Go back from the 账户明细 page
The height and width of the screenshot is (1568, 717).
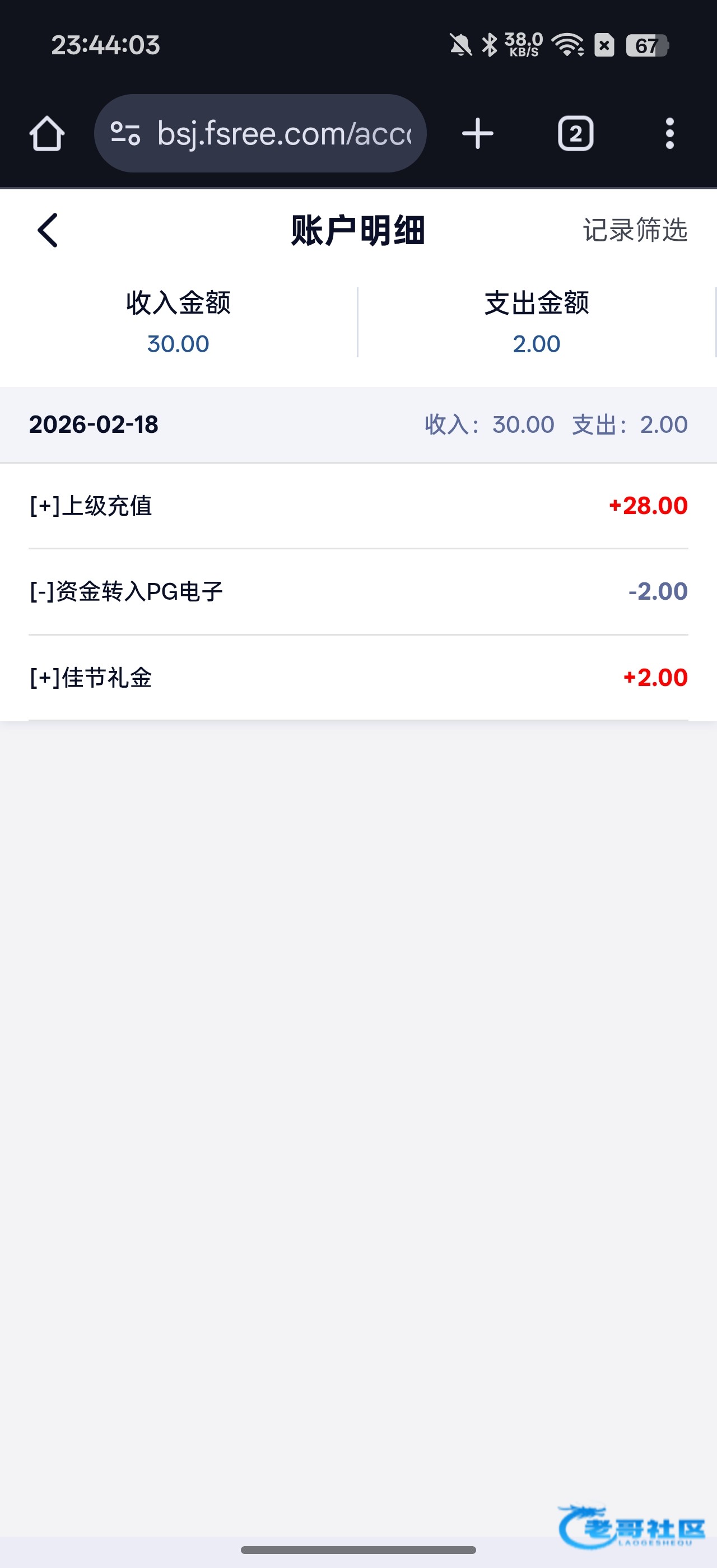(x=48, y=230)
